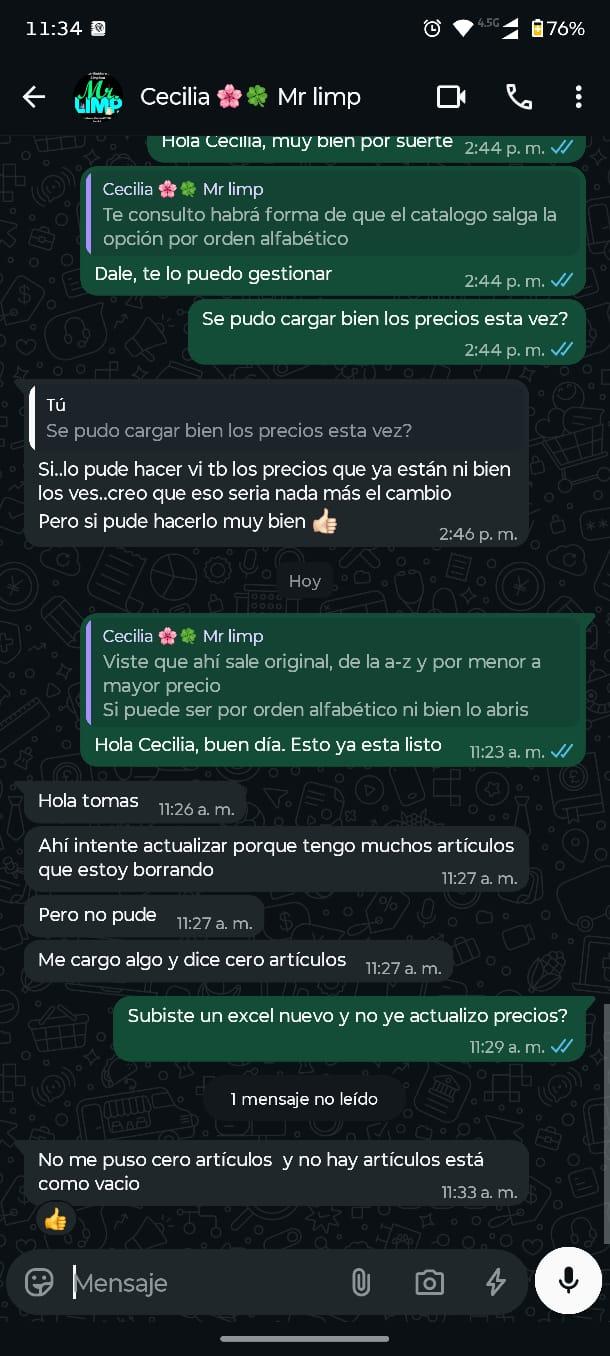
Task: Jump to quoted message about orden alfabético
Action: tap(334, 214)
